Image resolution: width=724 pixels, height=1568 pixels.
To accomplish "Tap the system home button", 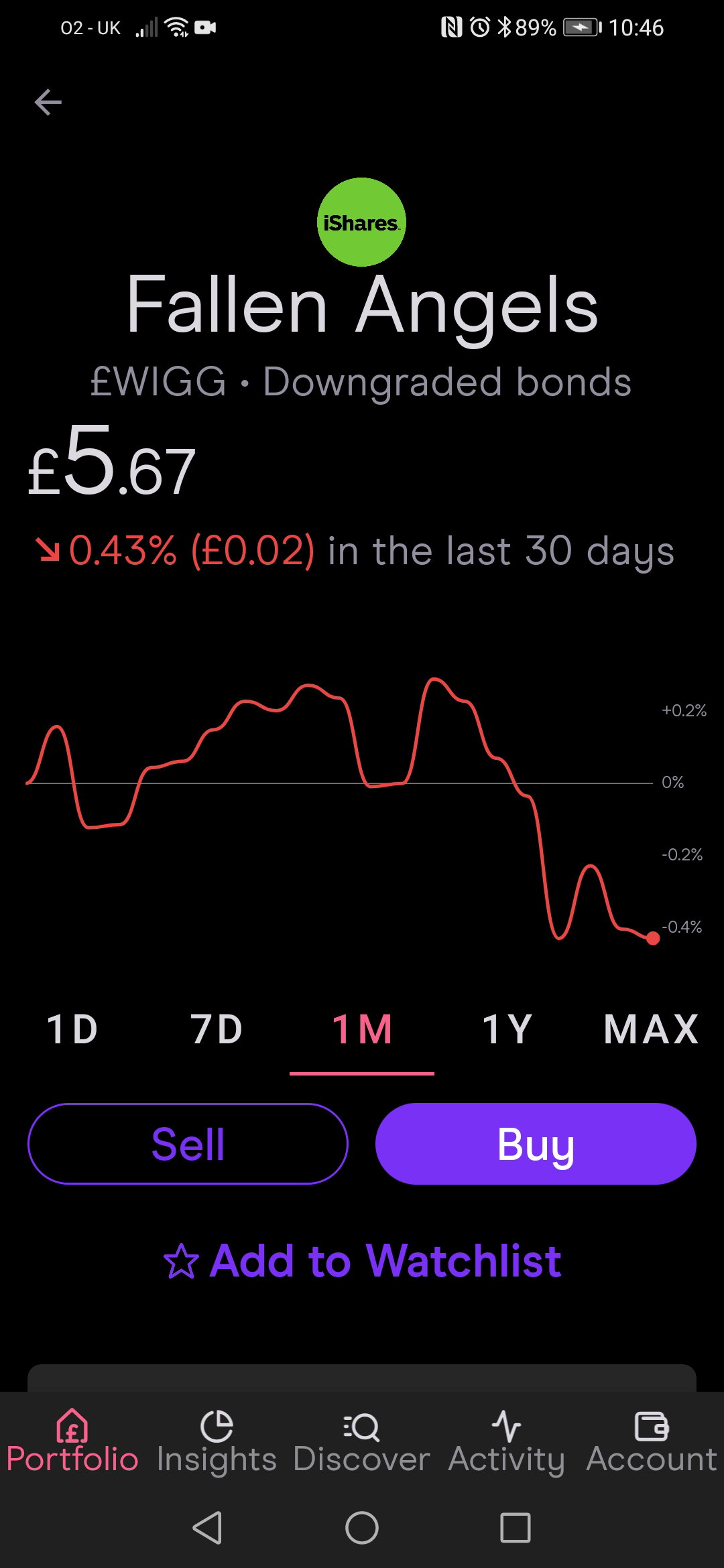I will click(x=362, y=1528).
